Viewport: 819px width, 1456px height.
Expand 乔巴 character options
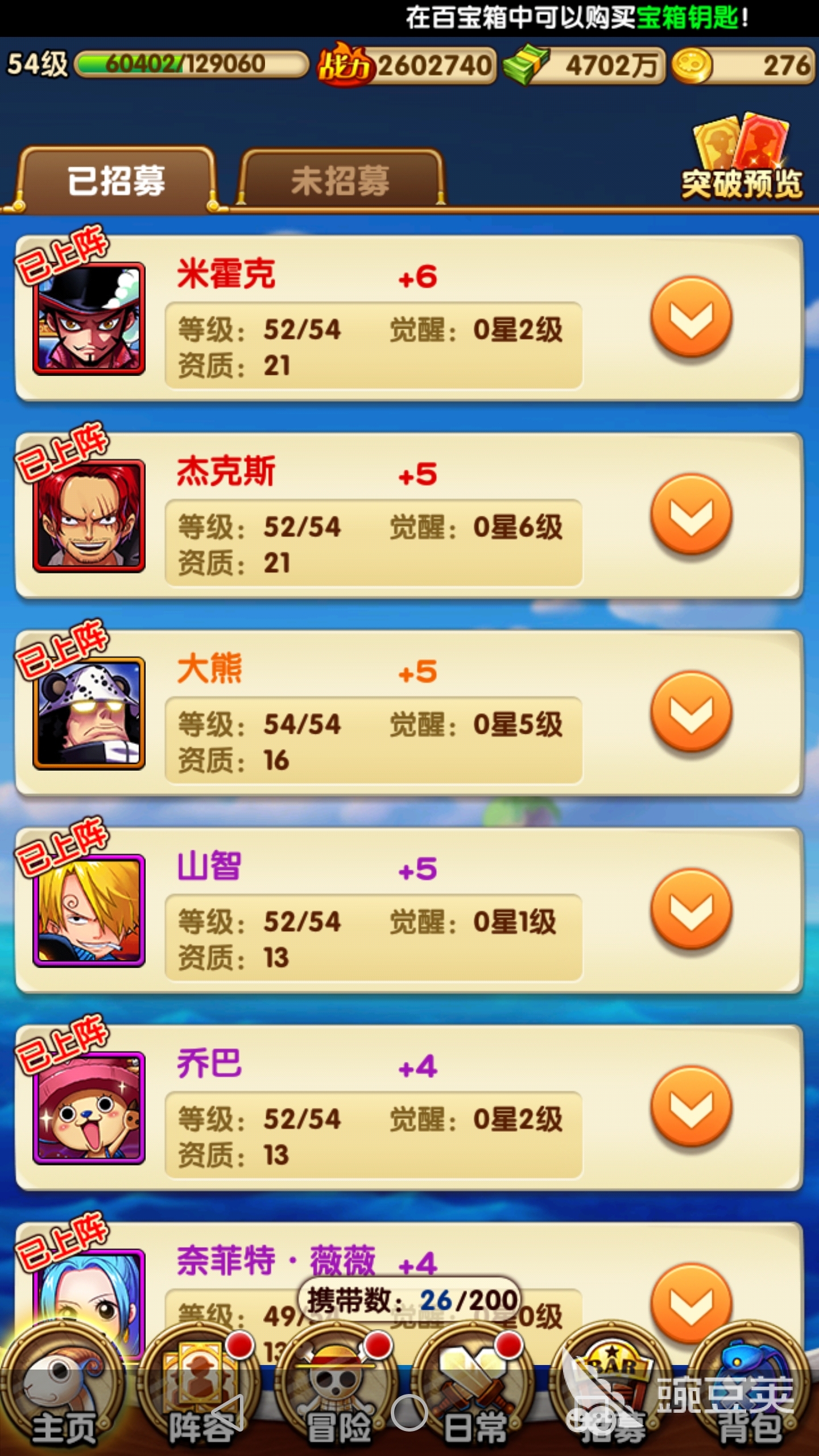691,1106
